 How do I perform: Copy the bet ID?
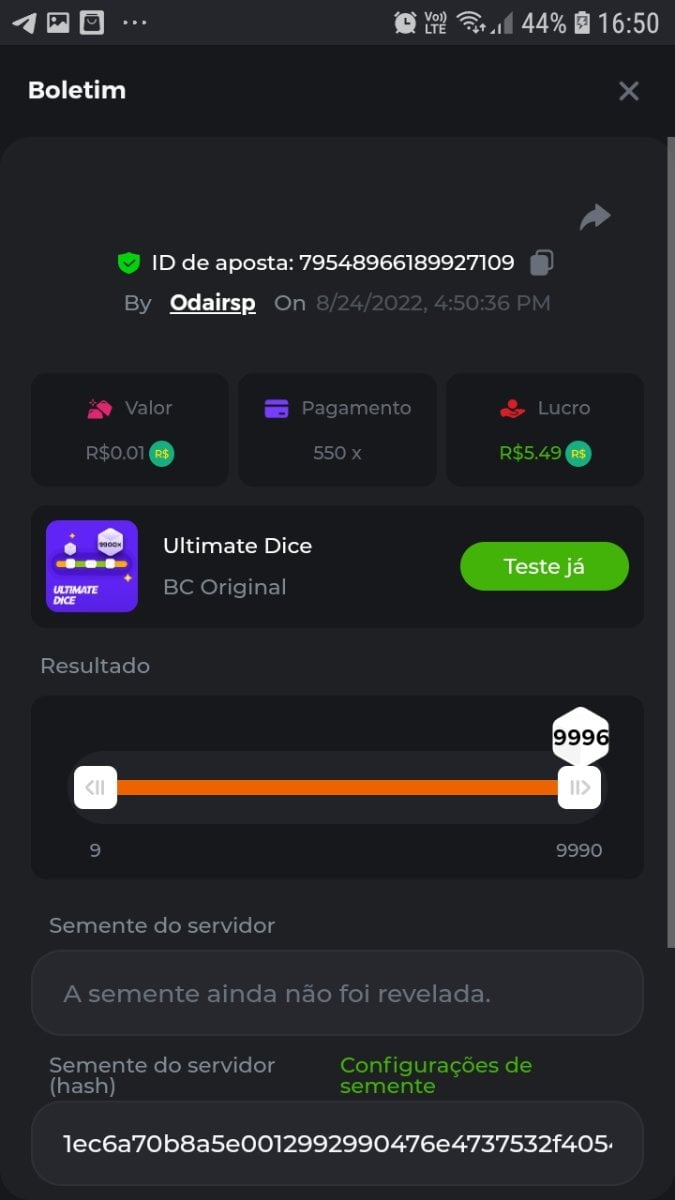coord(541,263)
